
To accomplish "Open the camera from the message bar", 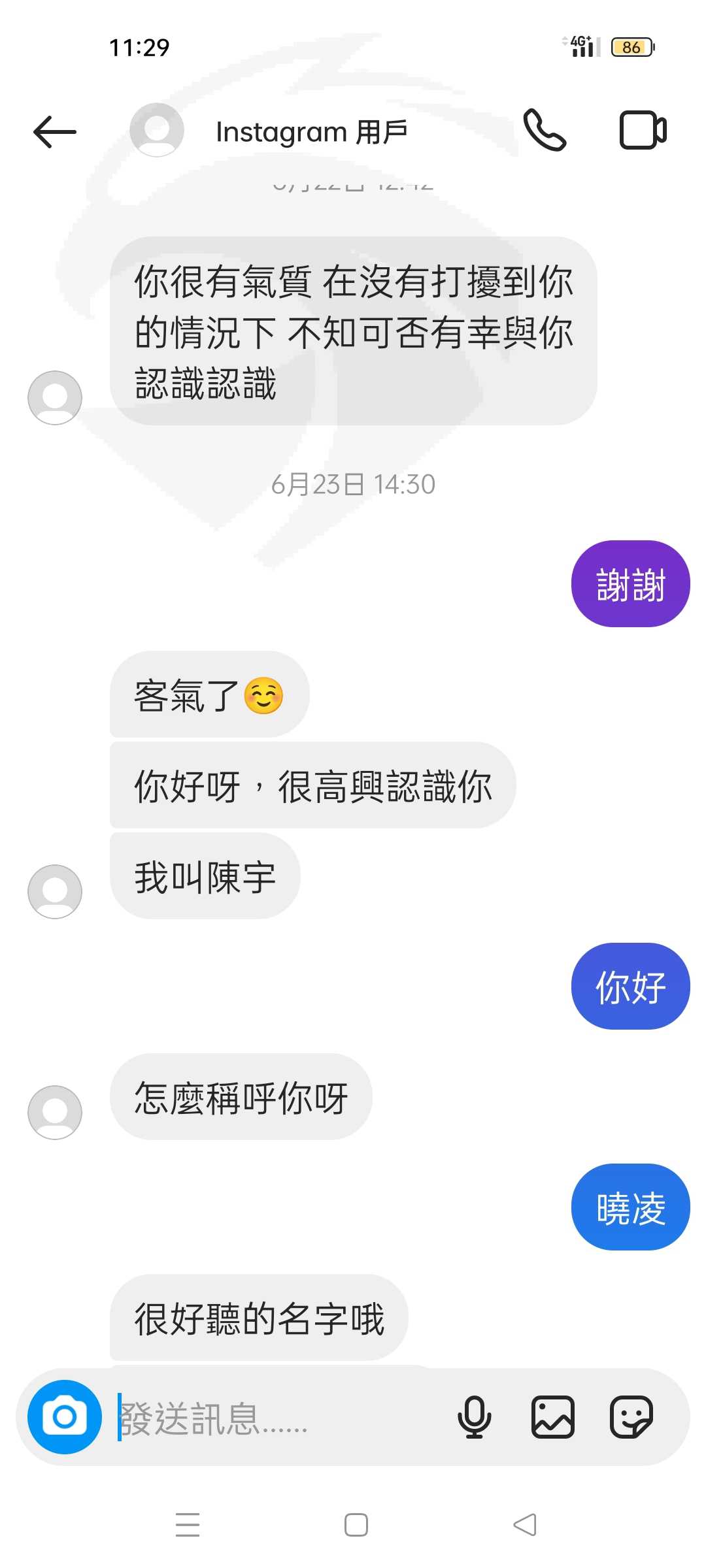I will (64, 1416).
